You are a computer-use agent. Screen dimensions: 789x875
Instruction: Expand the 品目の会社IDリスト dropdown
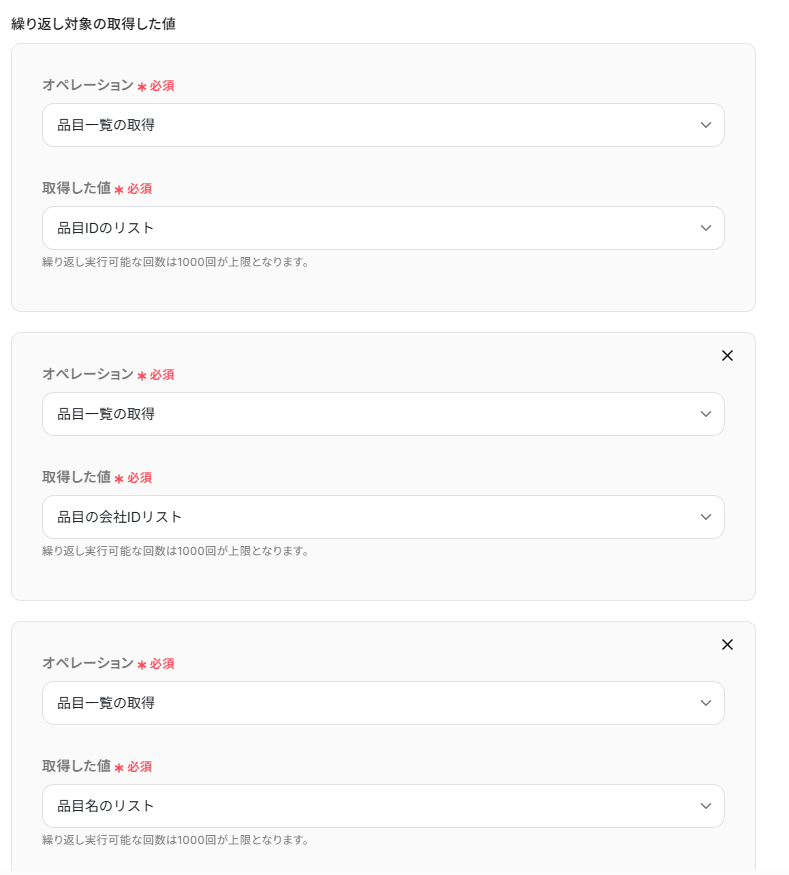(383, 517)
